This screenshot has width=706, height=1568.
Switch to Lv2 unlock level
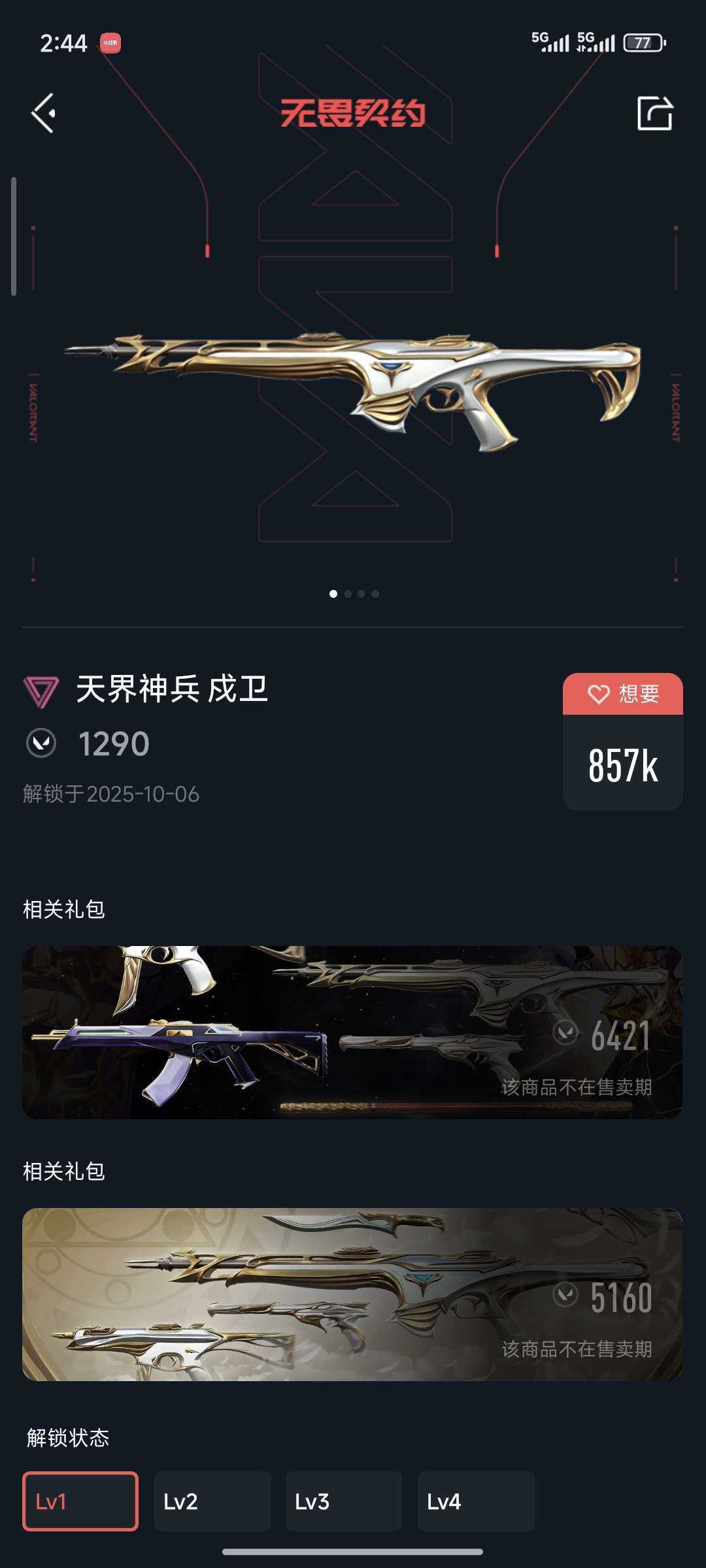pos(212,1501)
